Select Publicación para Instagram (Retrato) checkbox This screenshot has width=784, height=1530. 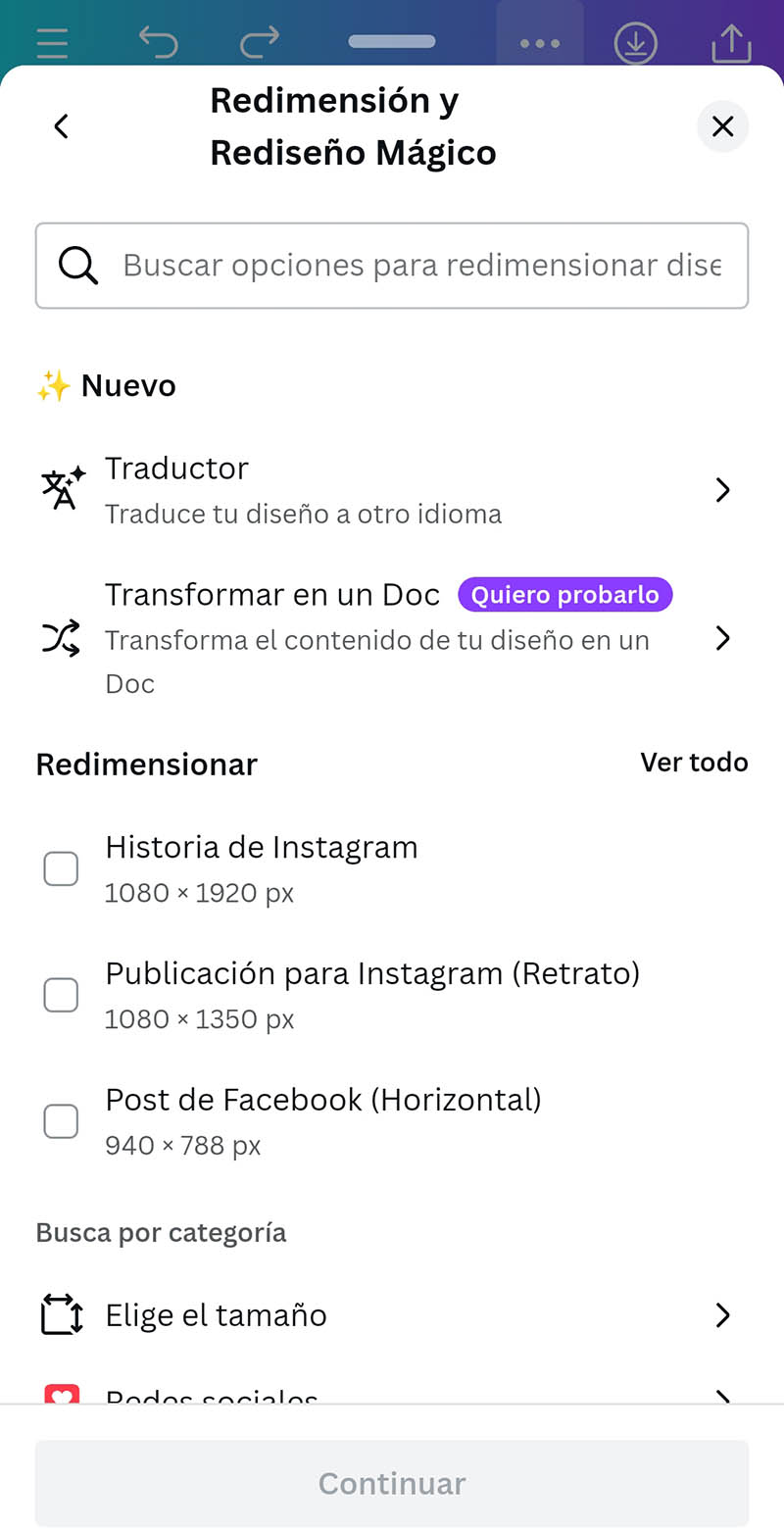point(61,995)
